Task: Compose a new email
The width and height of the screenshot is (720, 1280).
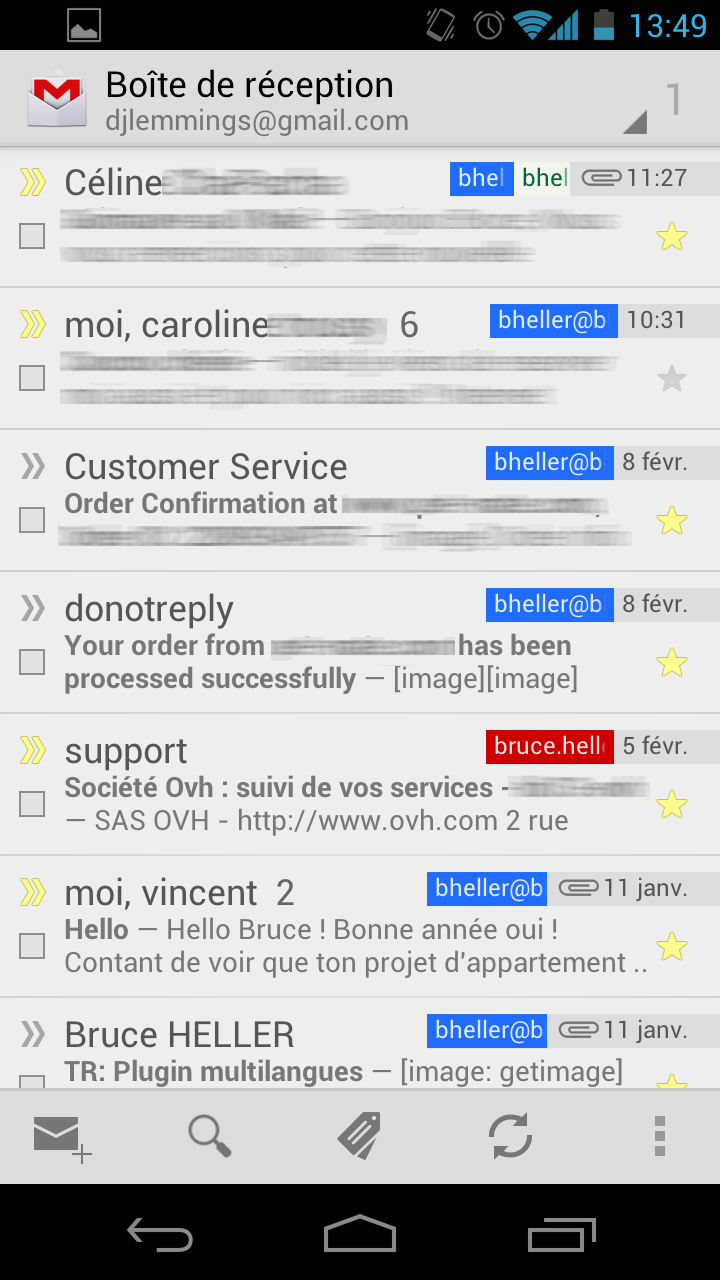Action: point(62,1137)
